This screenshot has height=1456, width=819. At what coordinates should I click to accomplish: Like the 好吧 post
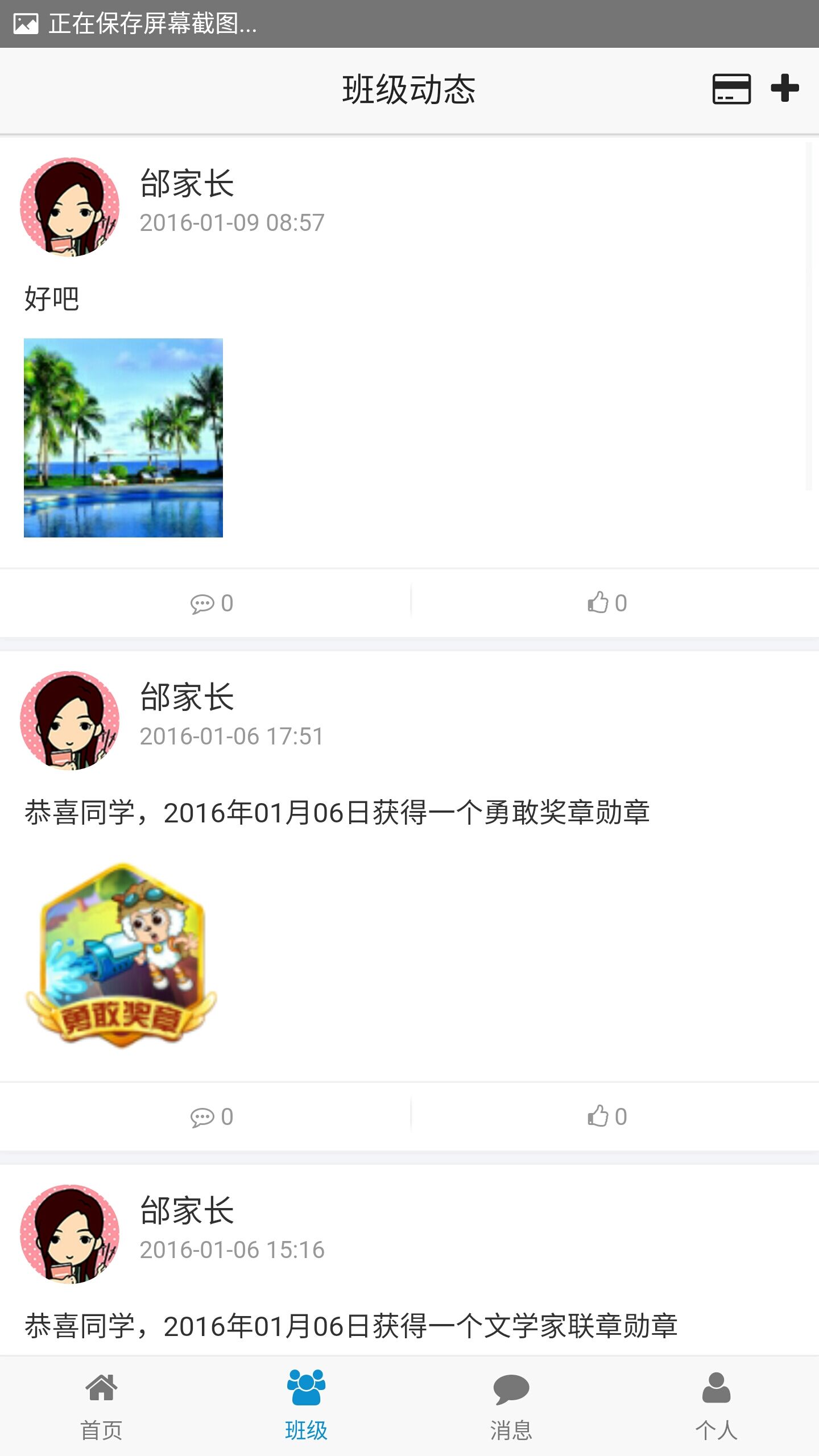[607, 603]
